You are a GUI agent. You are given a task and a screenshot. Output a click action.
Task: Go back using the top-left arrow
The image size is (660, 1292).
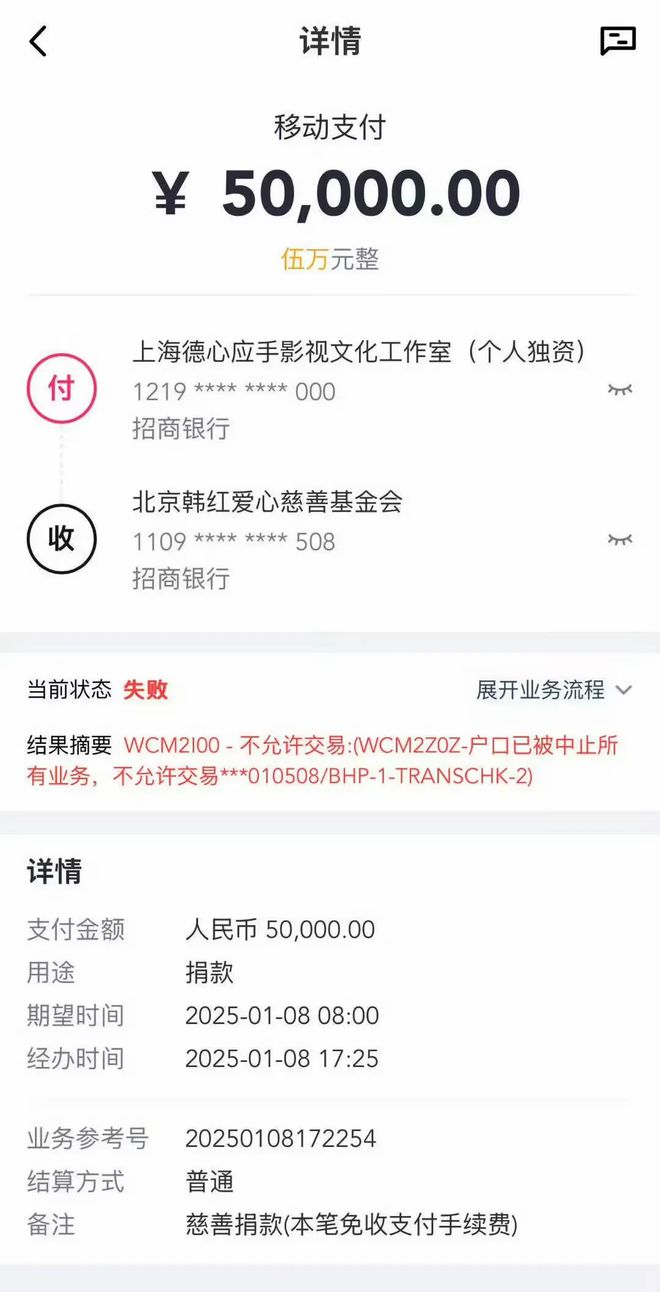[38, 42]
